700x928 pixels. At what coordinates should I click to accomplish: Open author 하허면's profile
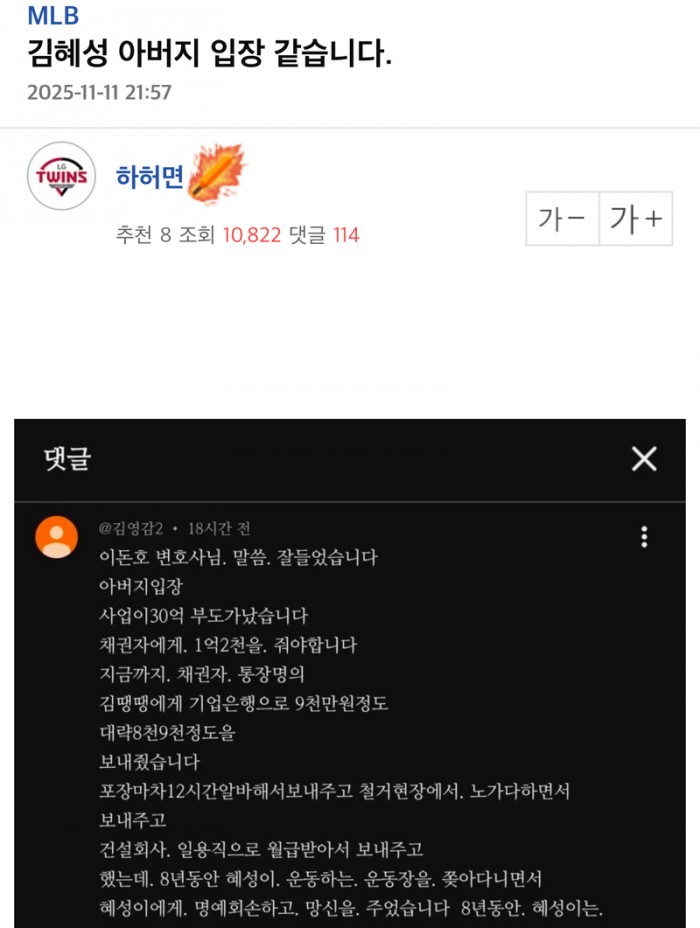[149, 178]
